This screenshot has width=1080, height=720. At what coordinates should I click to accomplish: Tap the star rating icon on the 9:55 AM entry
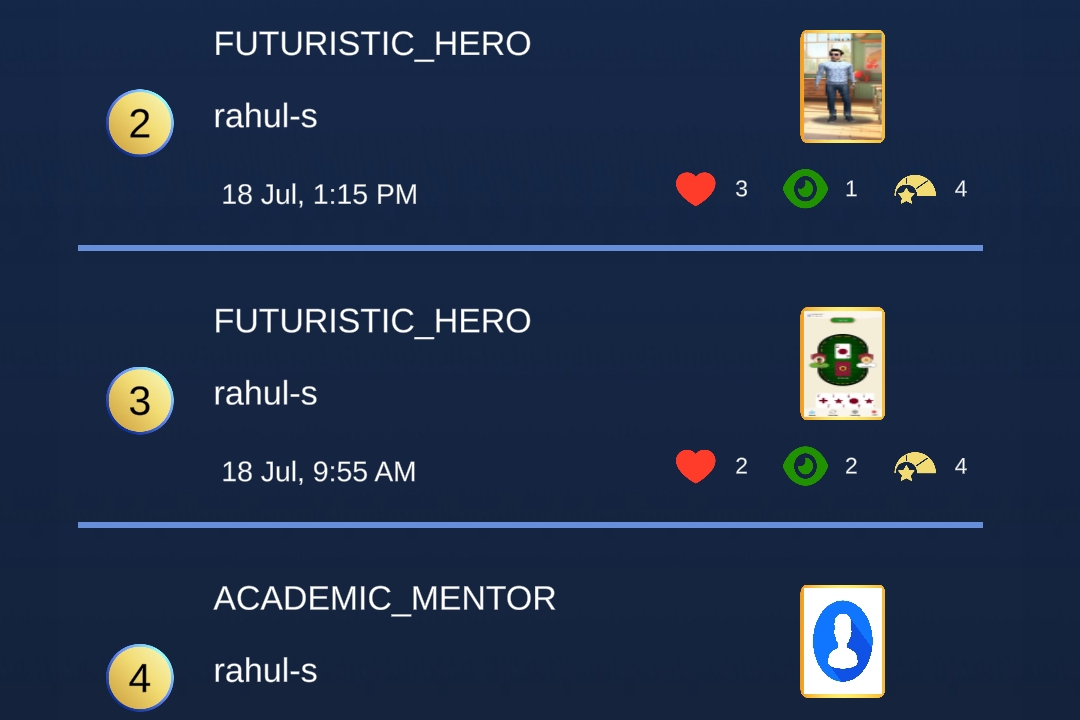point(915,466)
